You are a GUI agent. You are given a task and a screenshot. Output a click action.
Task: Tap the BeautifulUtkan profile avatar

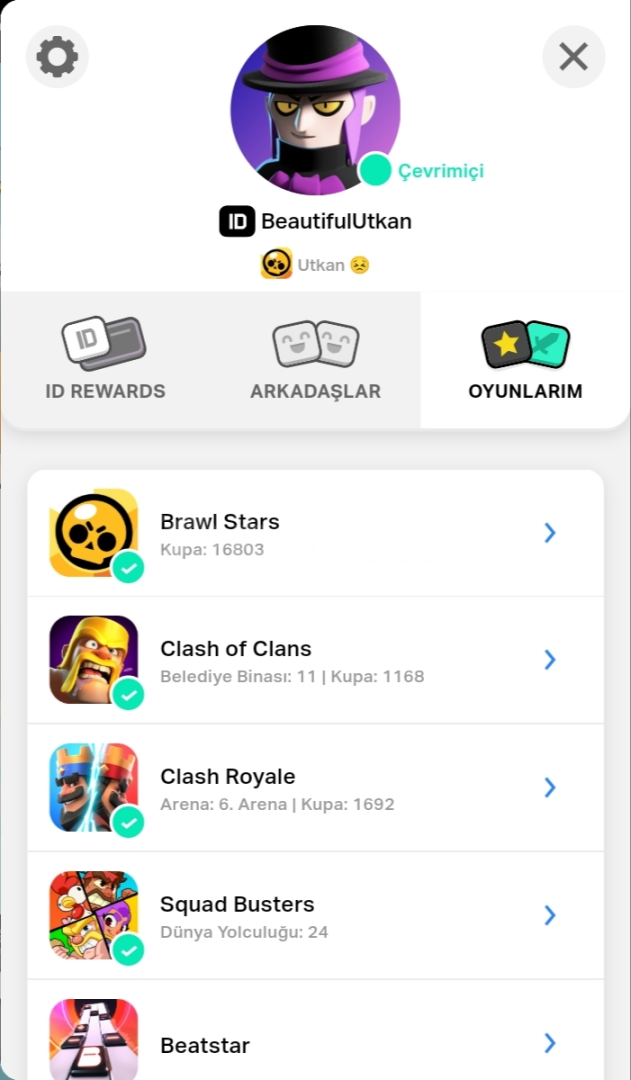316,110
